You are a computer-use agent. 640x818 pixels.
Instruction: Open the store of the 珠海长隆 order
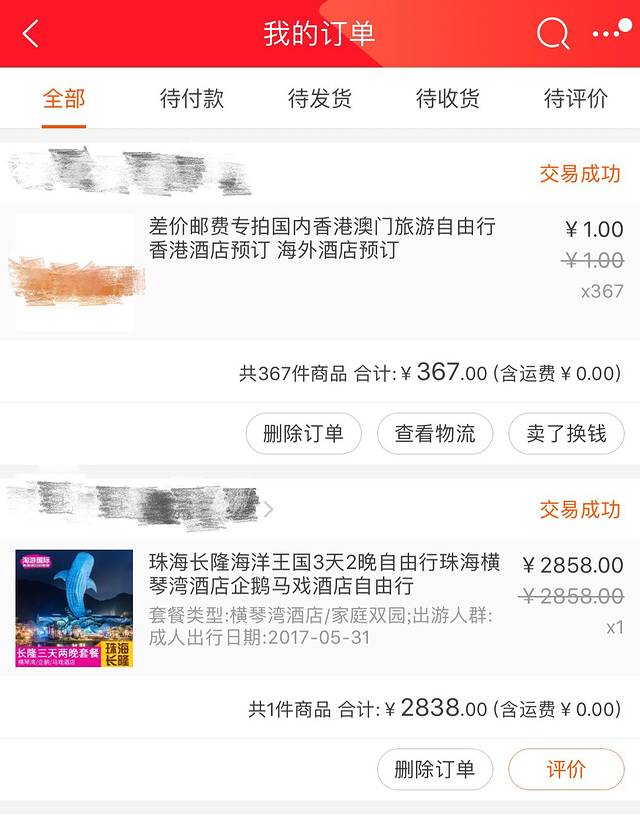tap(140, 508)
